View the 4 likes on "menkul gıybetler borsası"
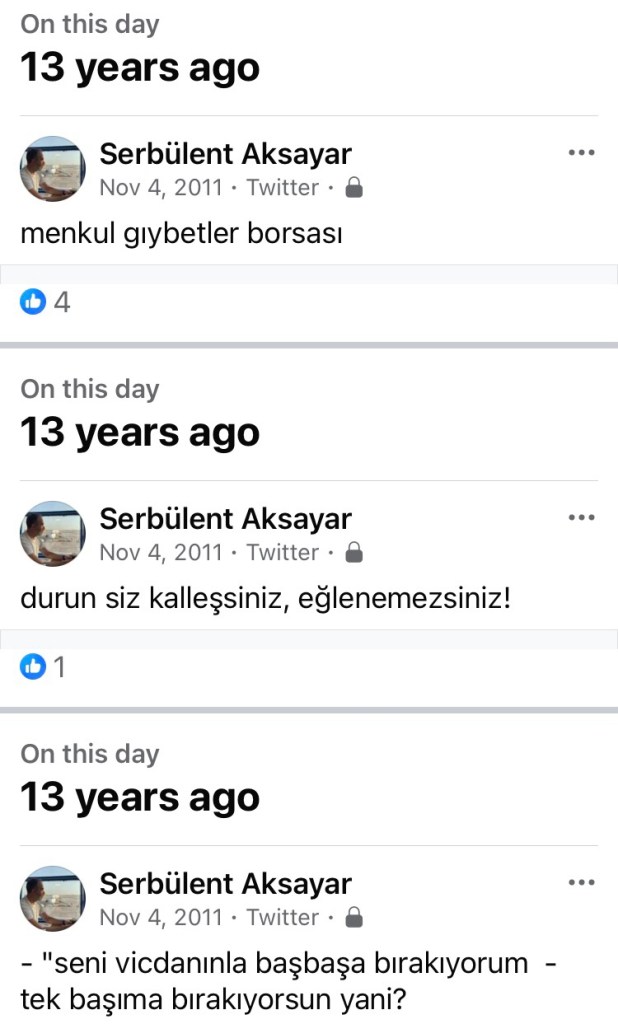 [46, 302]
